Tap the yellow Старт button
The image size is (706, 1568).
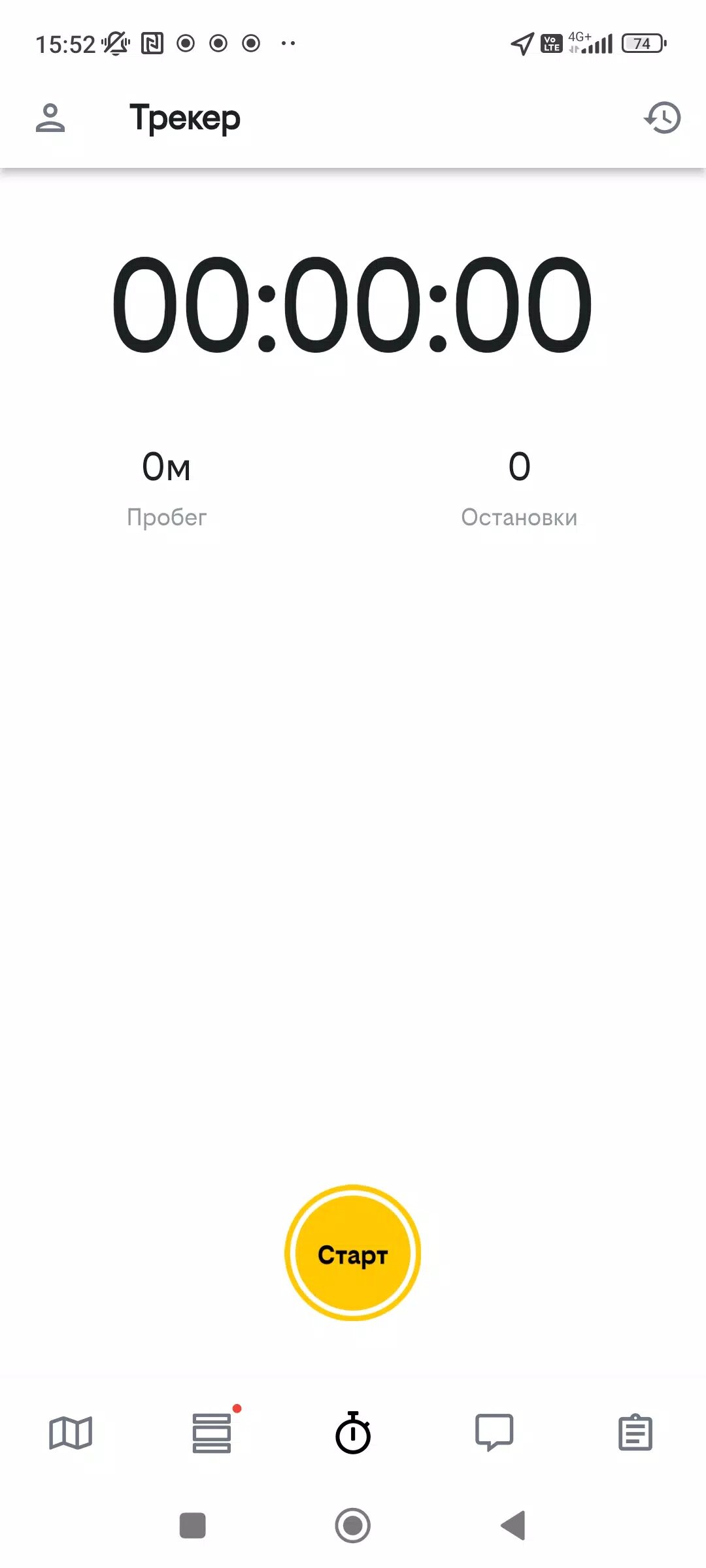(x=353, y=1254)
